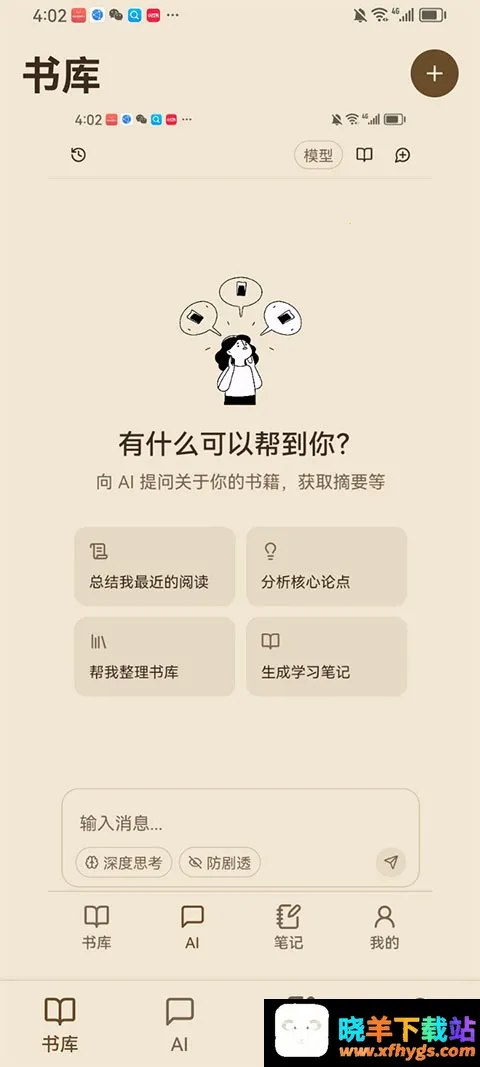Viewport: 480px width, 1067px height.
Task: Tap the plus button to add a book
Action: 434,73
